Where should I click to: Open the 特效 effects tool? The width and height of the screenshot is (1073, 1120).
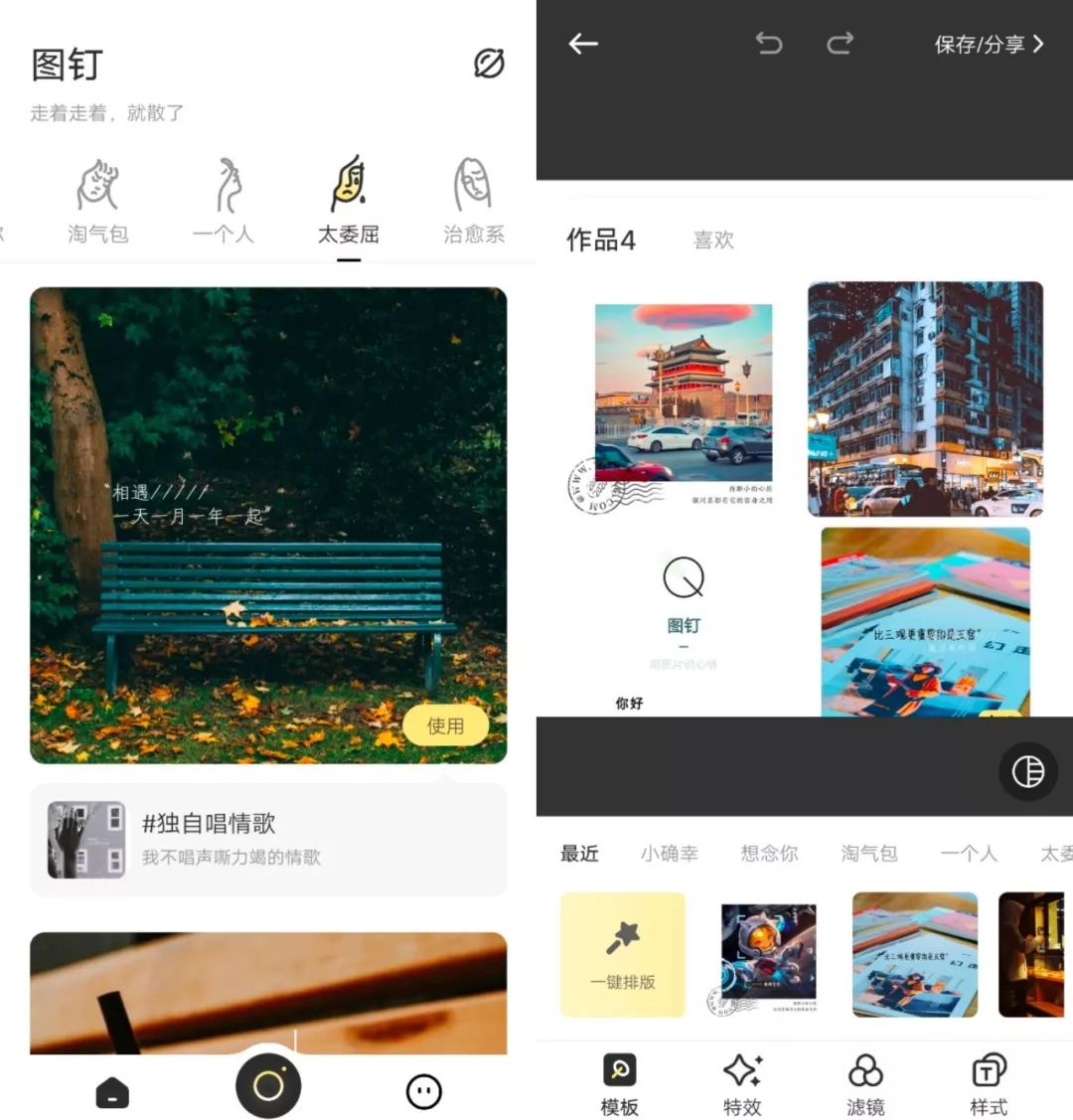pos(742,1083)
